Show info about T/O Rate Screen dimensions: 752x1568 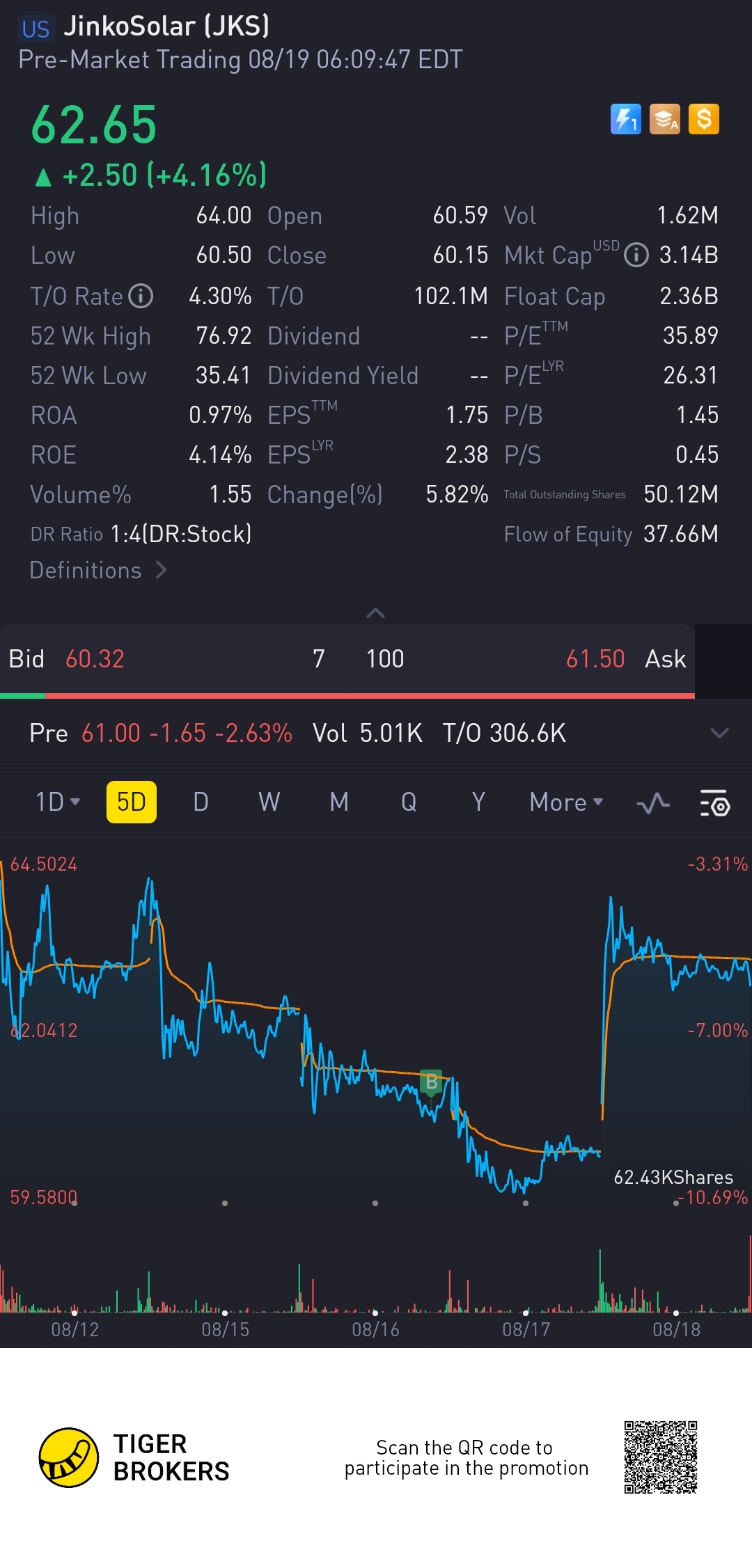point(141,296)
